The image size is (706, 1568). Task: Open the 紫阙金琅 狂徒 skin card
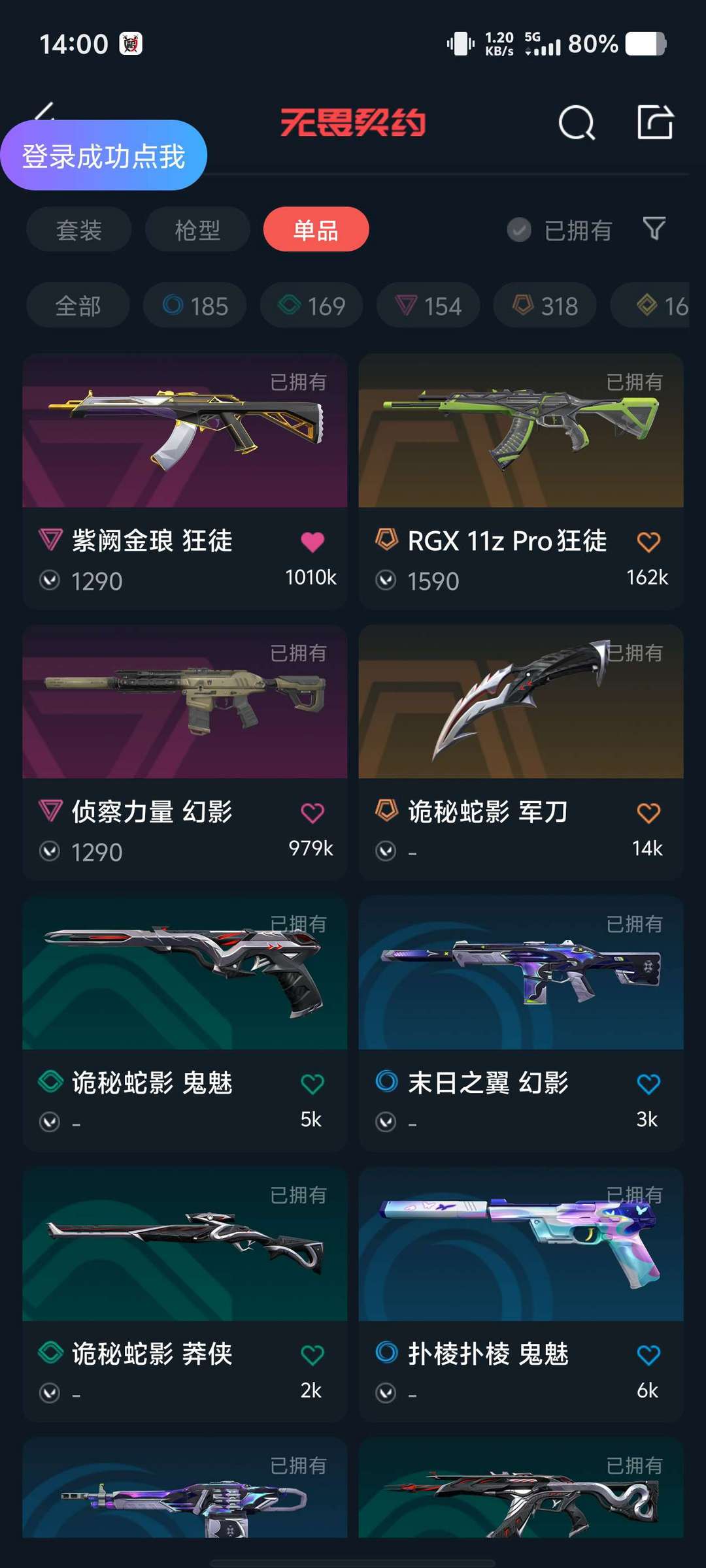[x=185, y=482]
